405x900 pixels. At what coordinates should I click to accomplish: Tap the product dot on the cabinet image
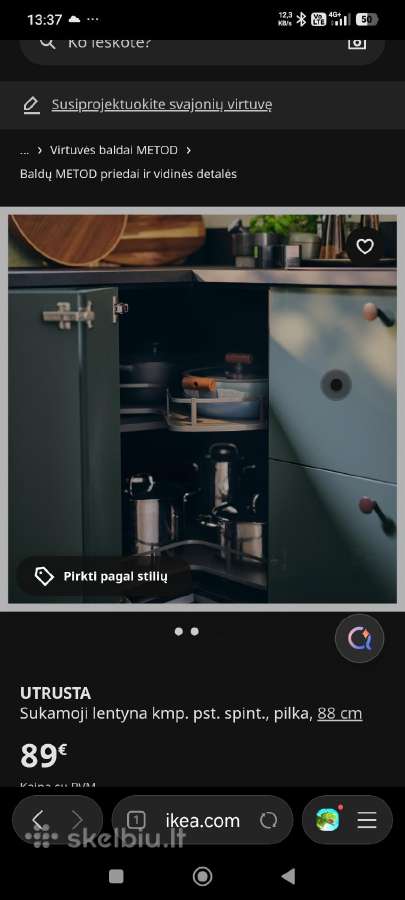click(x=336, y=385)
